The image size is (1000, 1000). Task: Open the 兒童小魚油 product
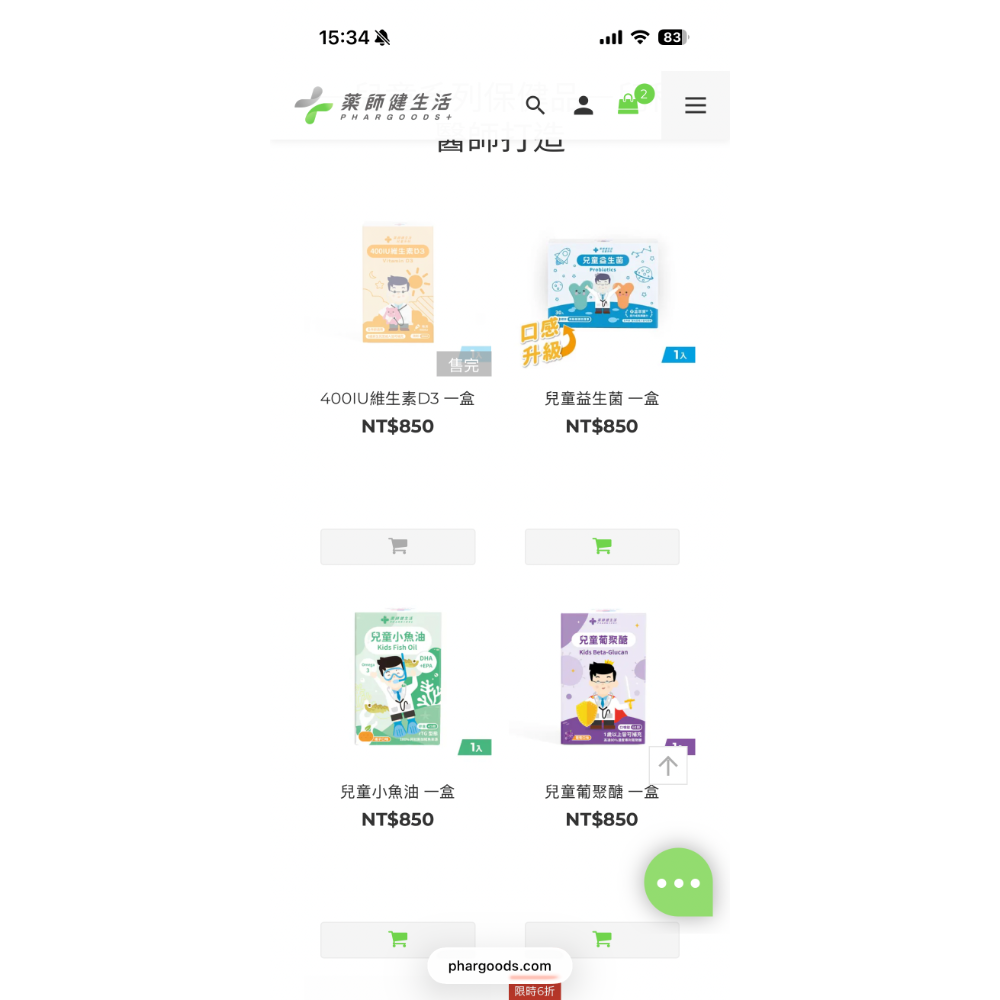[x=398, y=680]
